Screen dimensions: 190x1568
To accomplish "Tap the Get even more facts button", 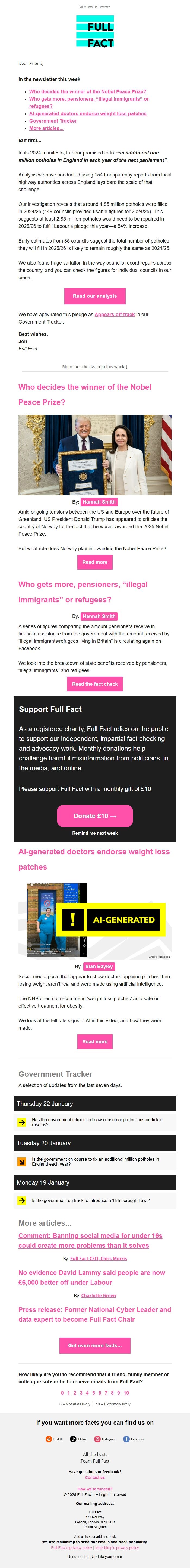I will [x=95, y=1345].
